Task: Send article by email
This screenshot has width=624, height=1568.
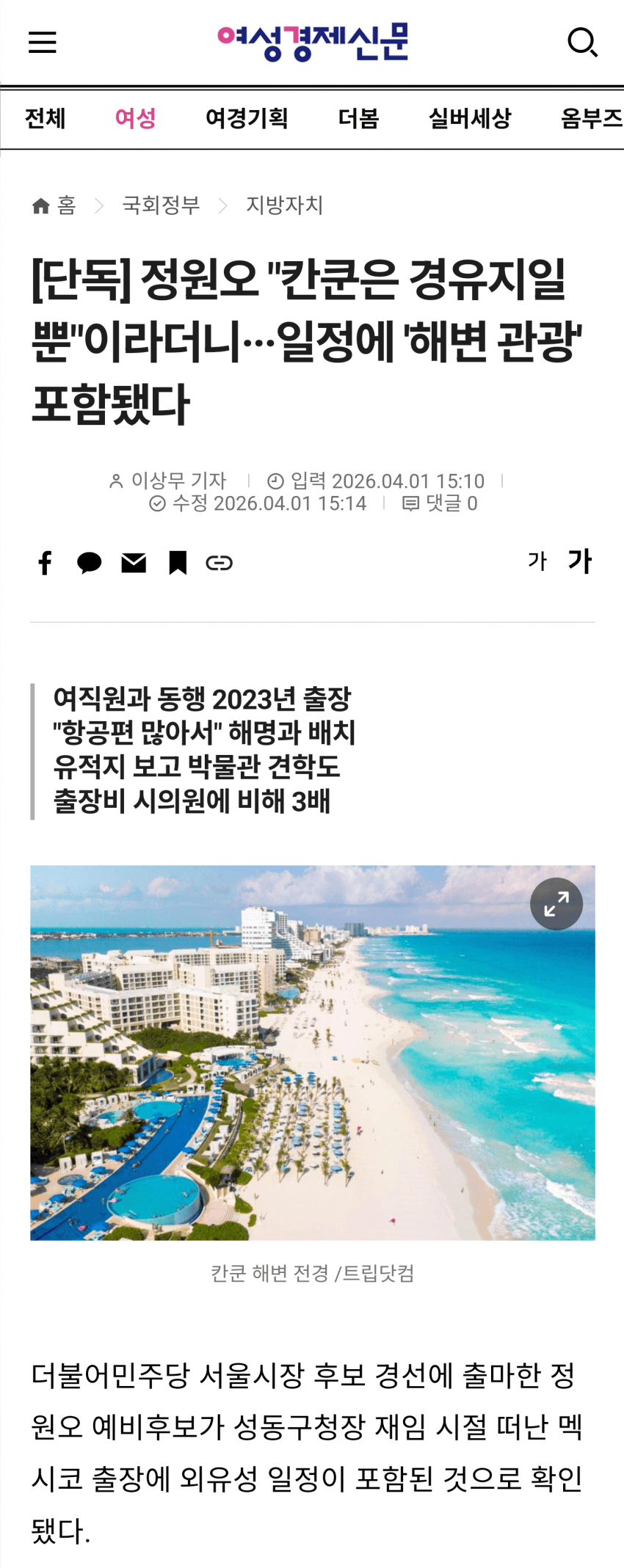Action: (134, 563)
